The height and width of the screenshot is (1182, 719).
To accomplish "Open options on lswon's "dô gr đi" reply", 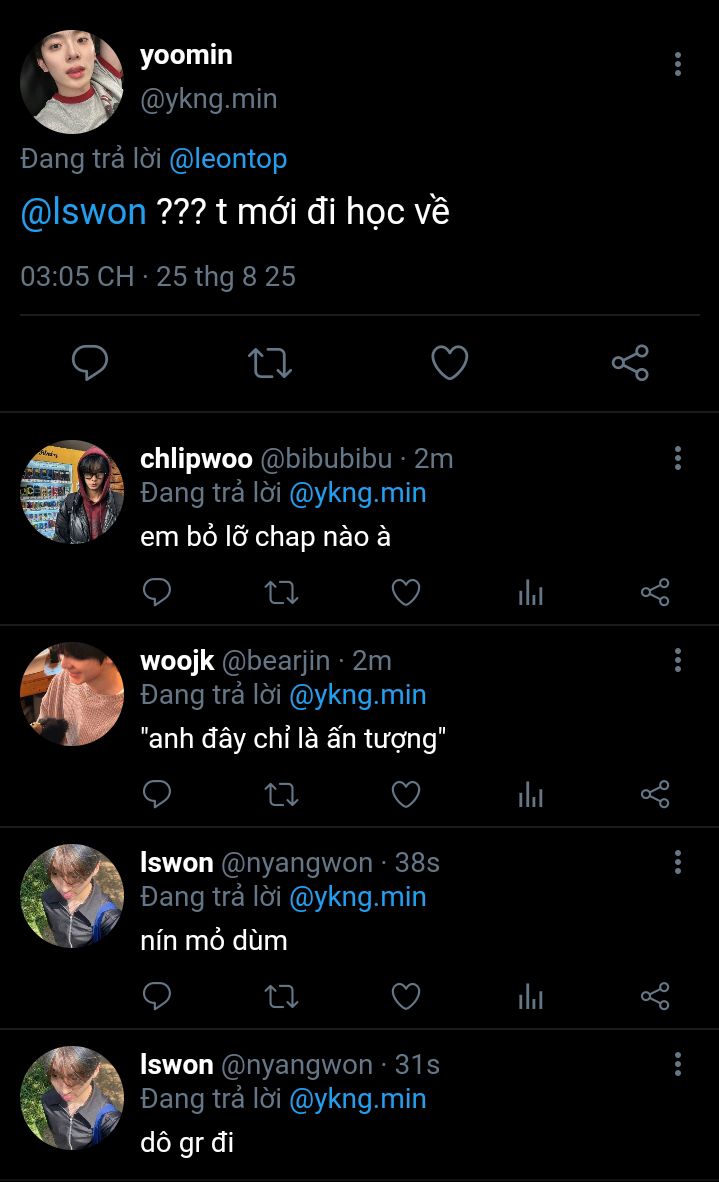I will pos(678,1064).
